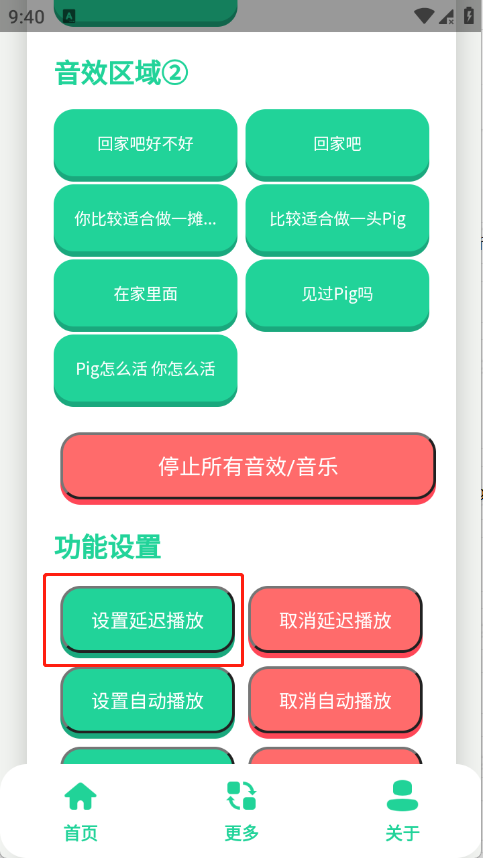
Task: Go to the 首页 home tab
Action: (80, 811)
